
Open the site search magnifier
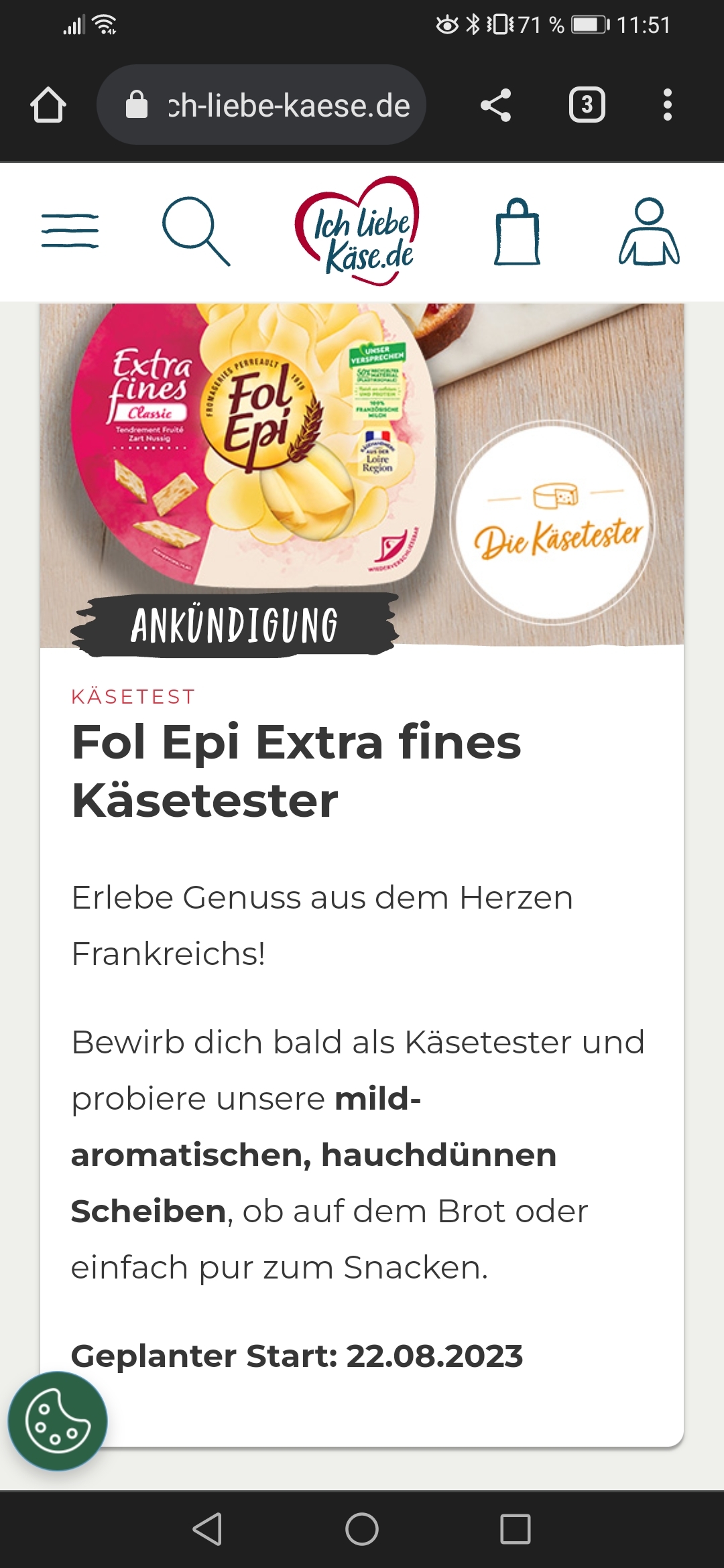tap(196, 231)
